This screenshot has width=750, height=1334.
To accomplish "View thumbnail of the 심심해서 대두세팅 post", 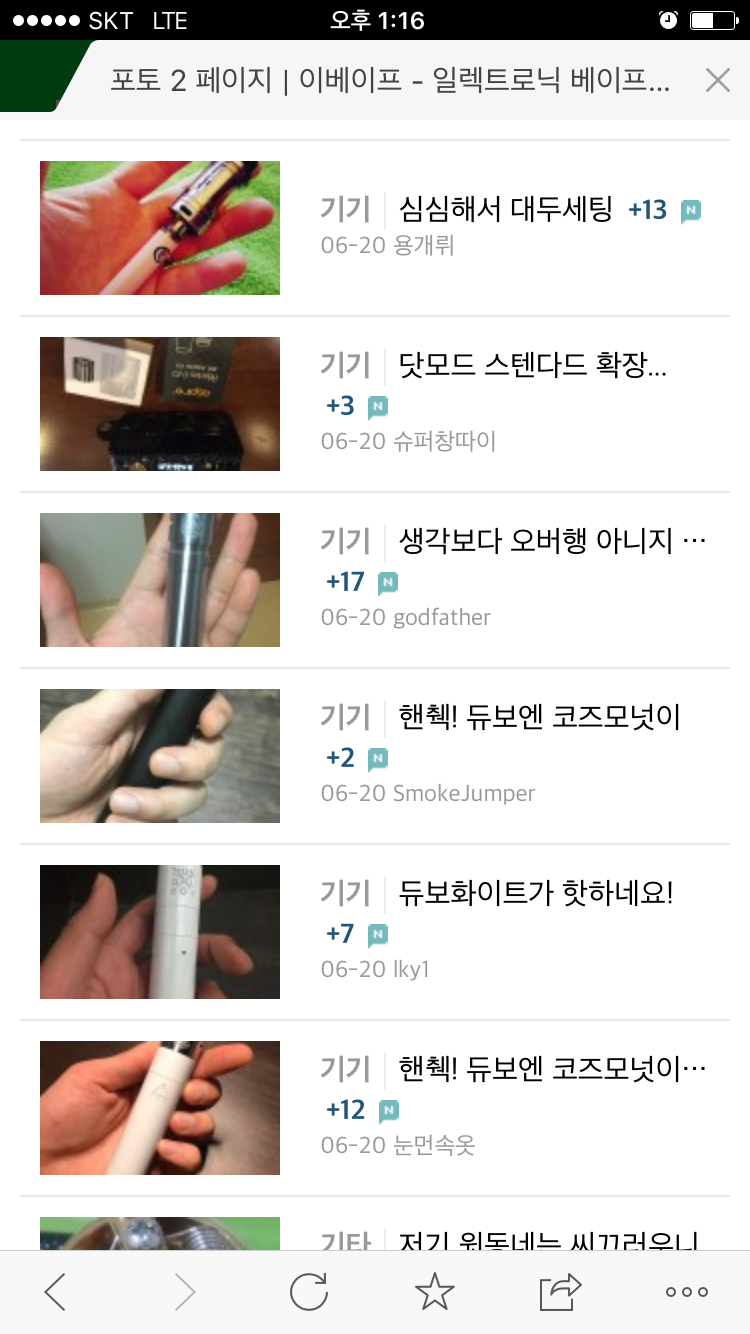I will (x=160, y=228).
